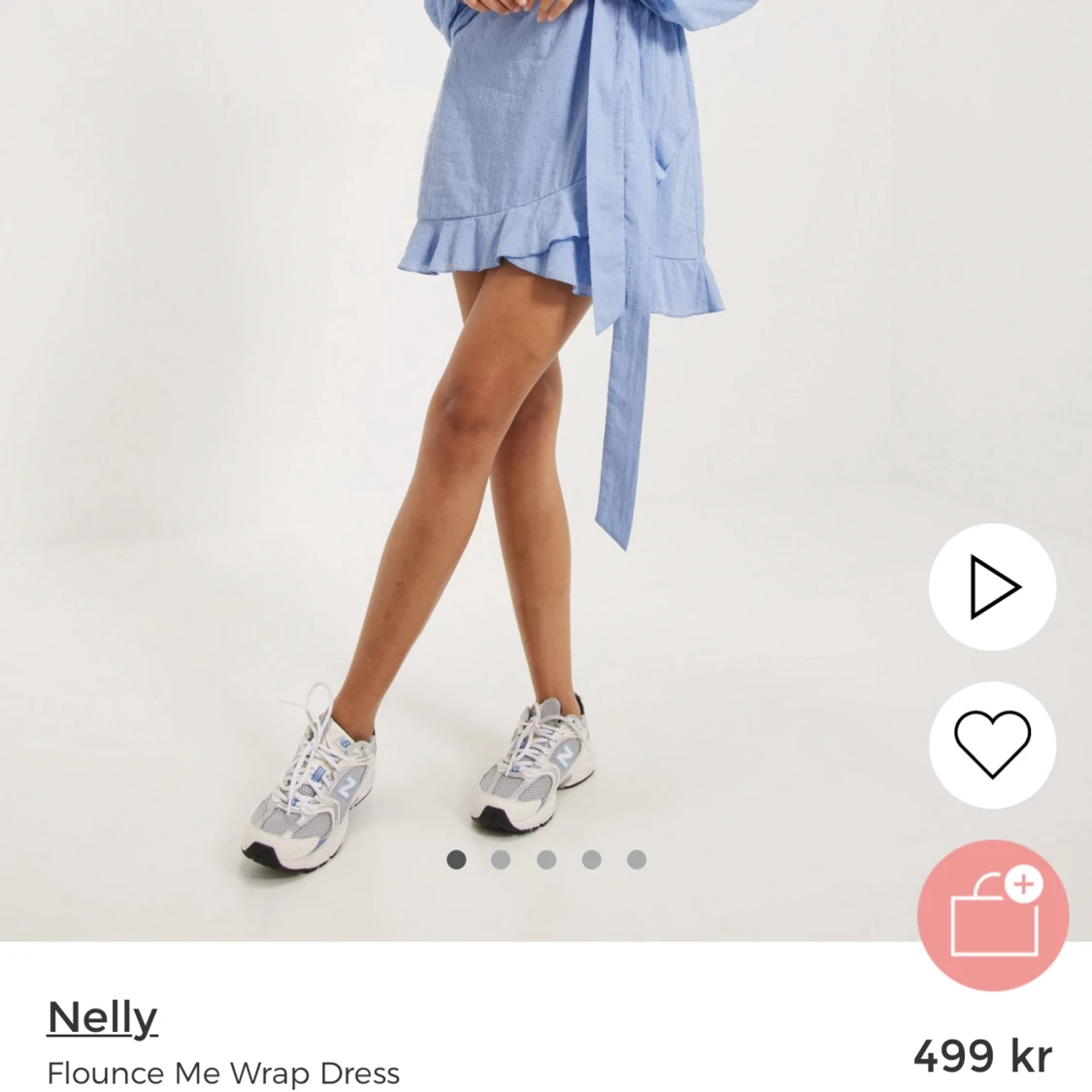Play the product video
Viewport: 1092px width, 1092px height.
click(992, 586)
